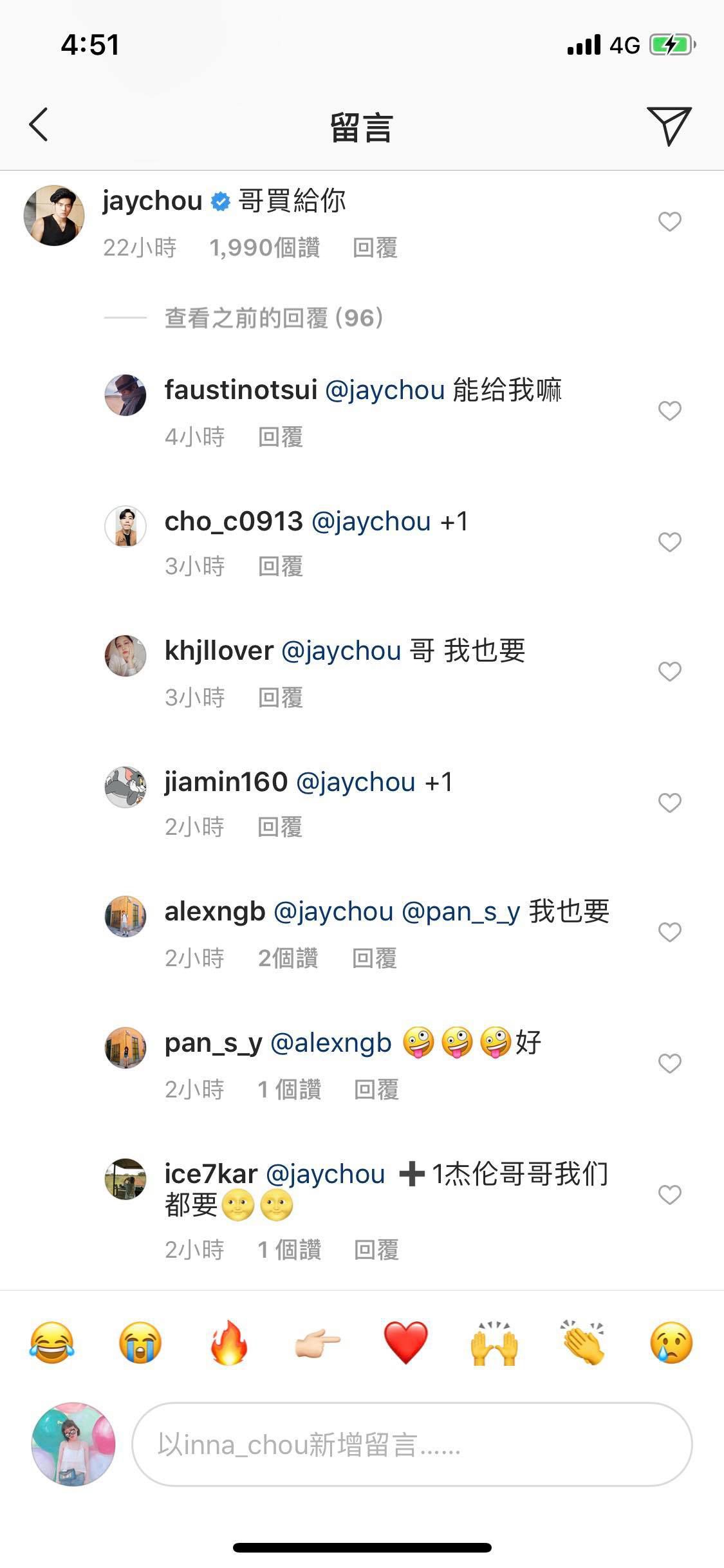View the 96 previous replies

(274, 318)
